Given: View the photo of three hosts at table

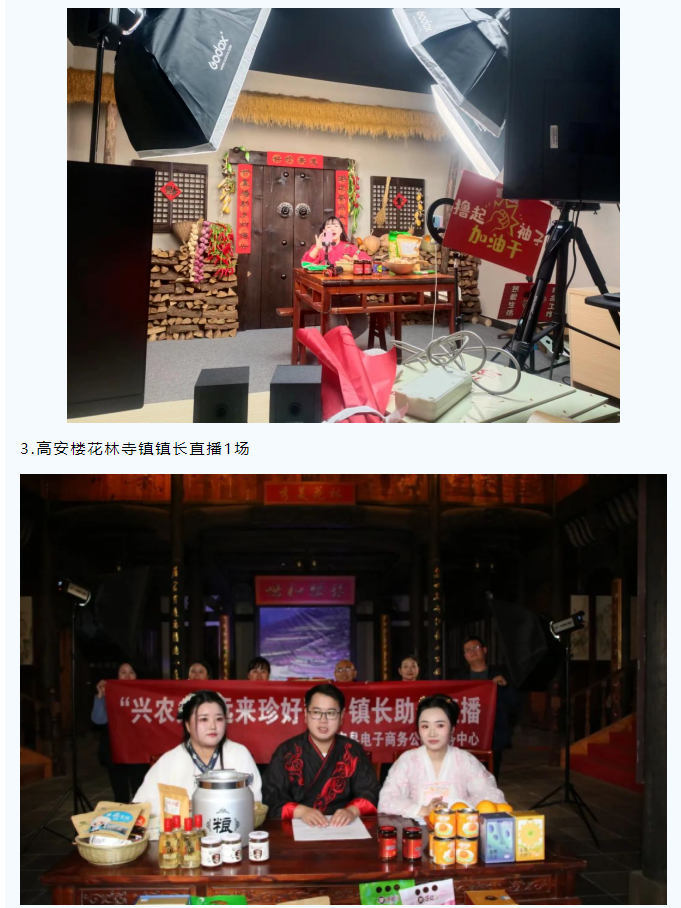Looking at the screenshot, I should (343, 689).
